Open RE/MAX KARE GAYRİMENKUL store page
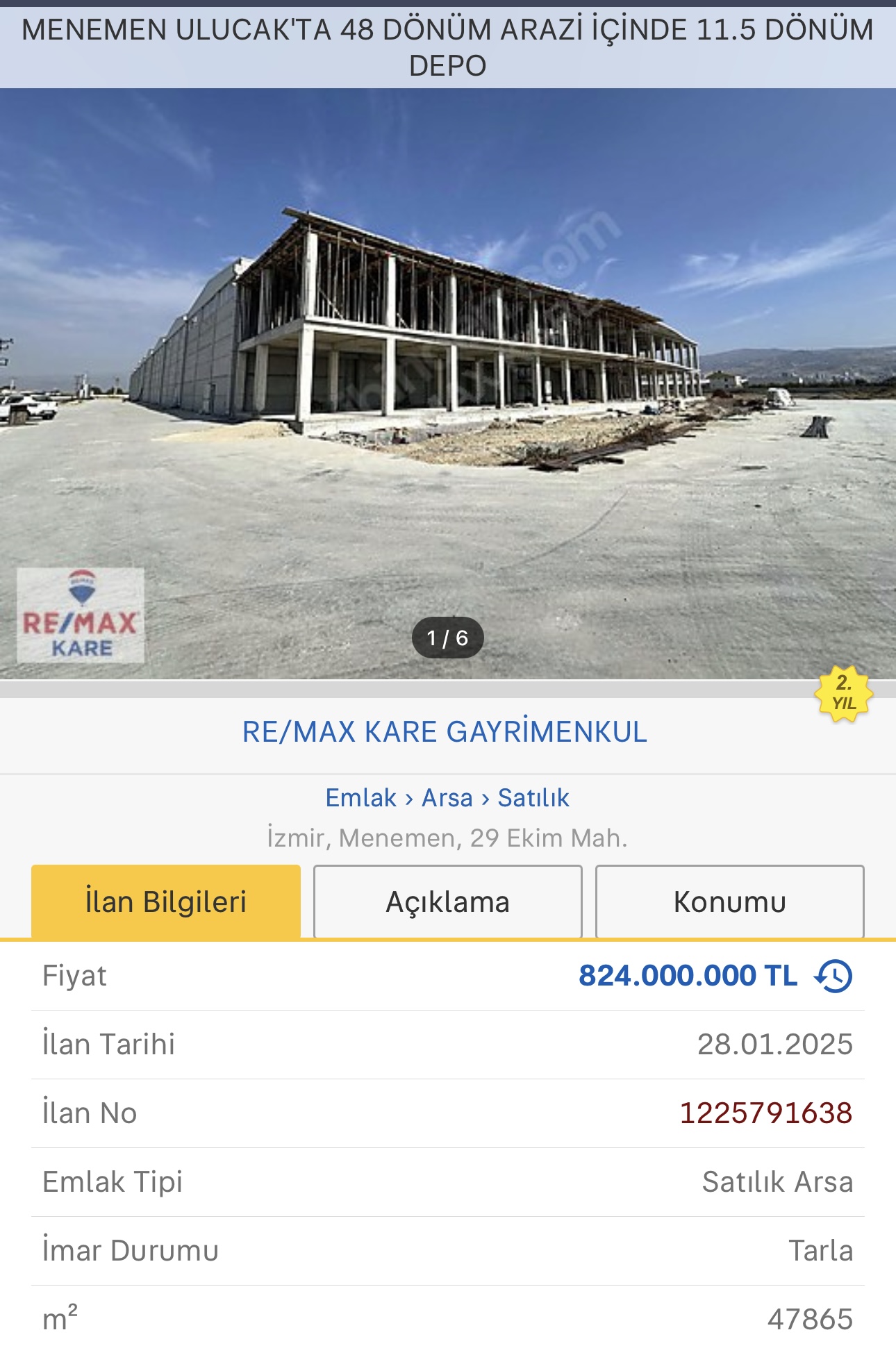 (x=445, y=732)
